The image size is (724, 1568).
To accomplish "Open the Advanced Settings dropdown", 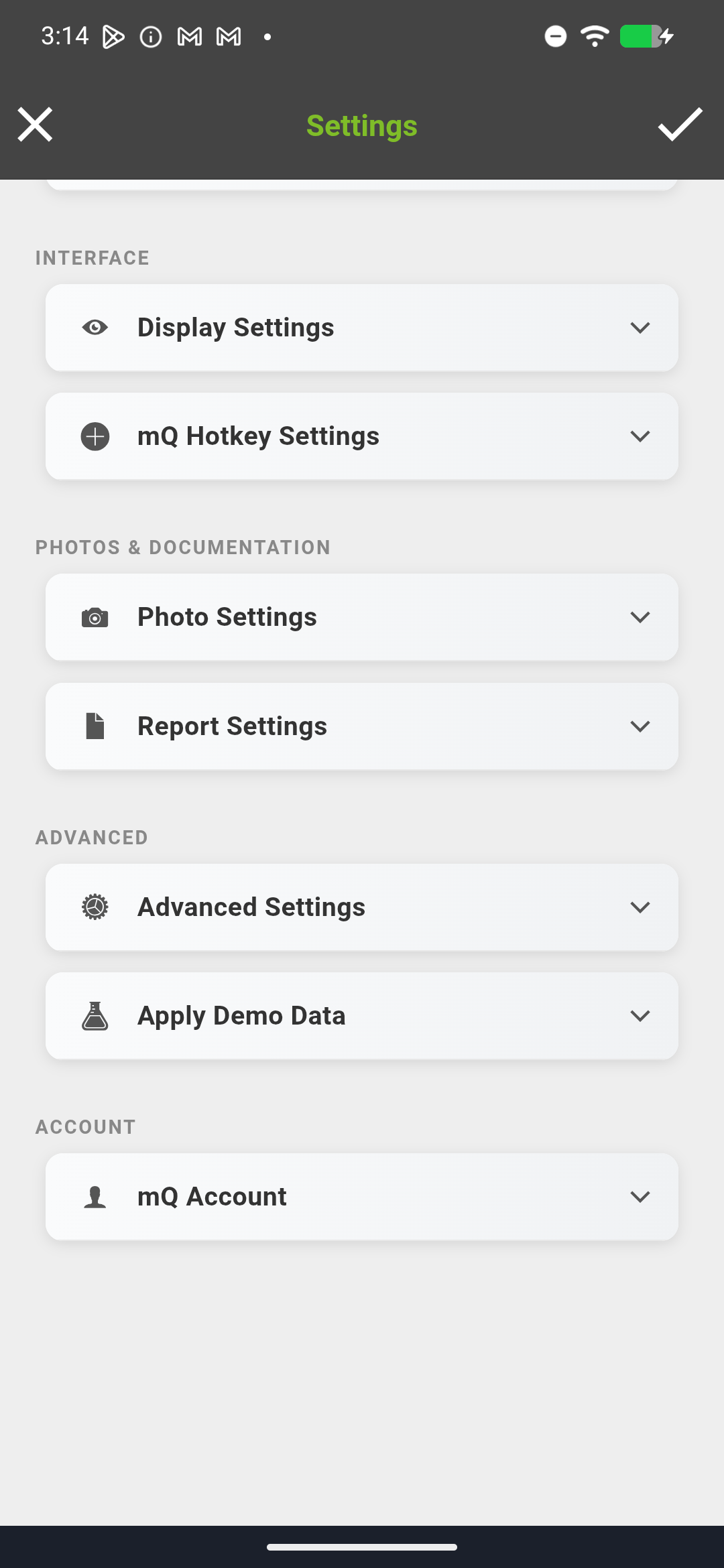I will point(640,907).
